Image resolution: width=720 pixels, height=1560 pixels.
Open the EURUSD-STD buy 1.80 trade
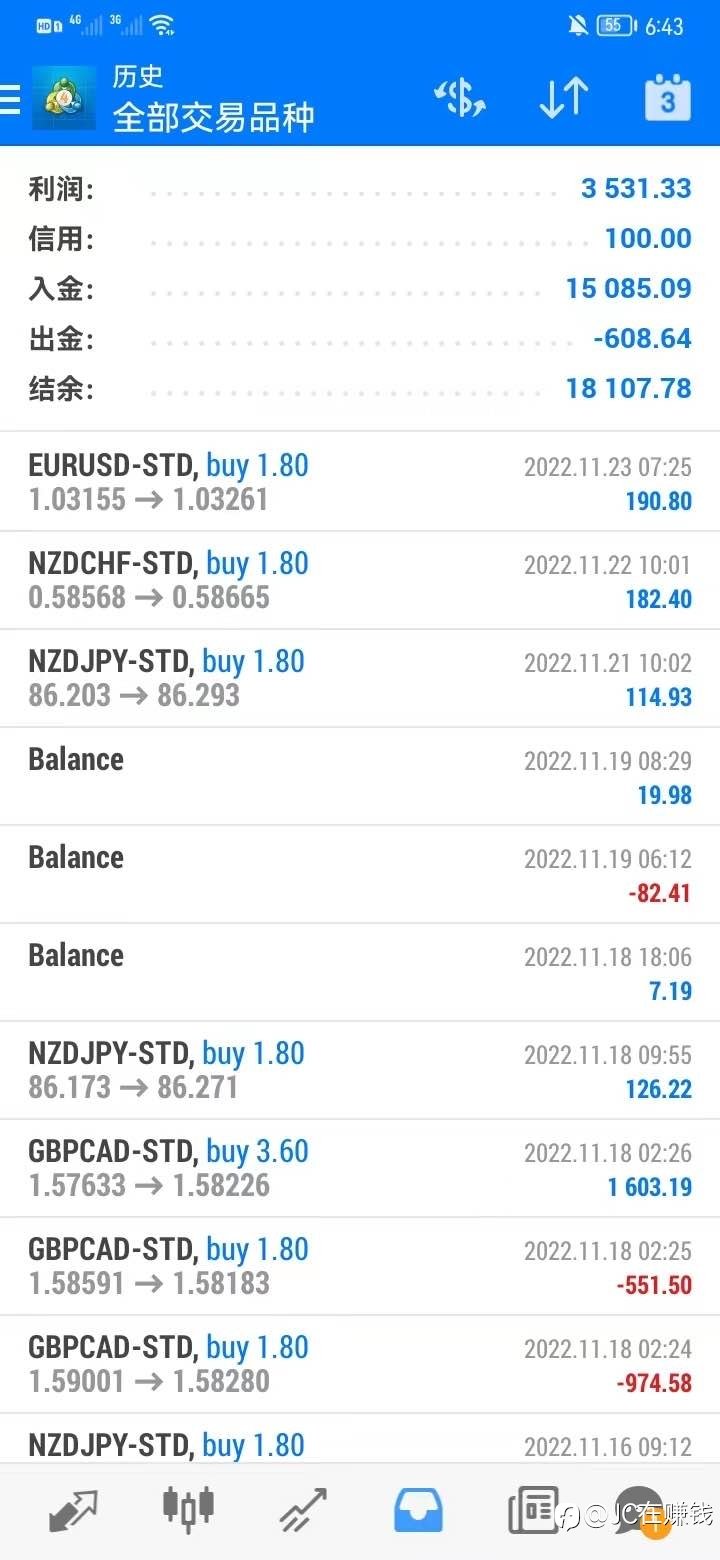[x=360, y=482]
